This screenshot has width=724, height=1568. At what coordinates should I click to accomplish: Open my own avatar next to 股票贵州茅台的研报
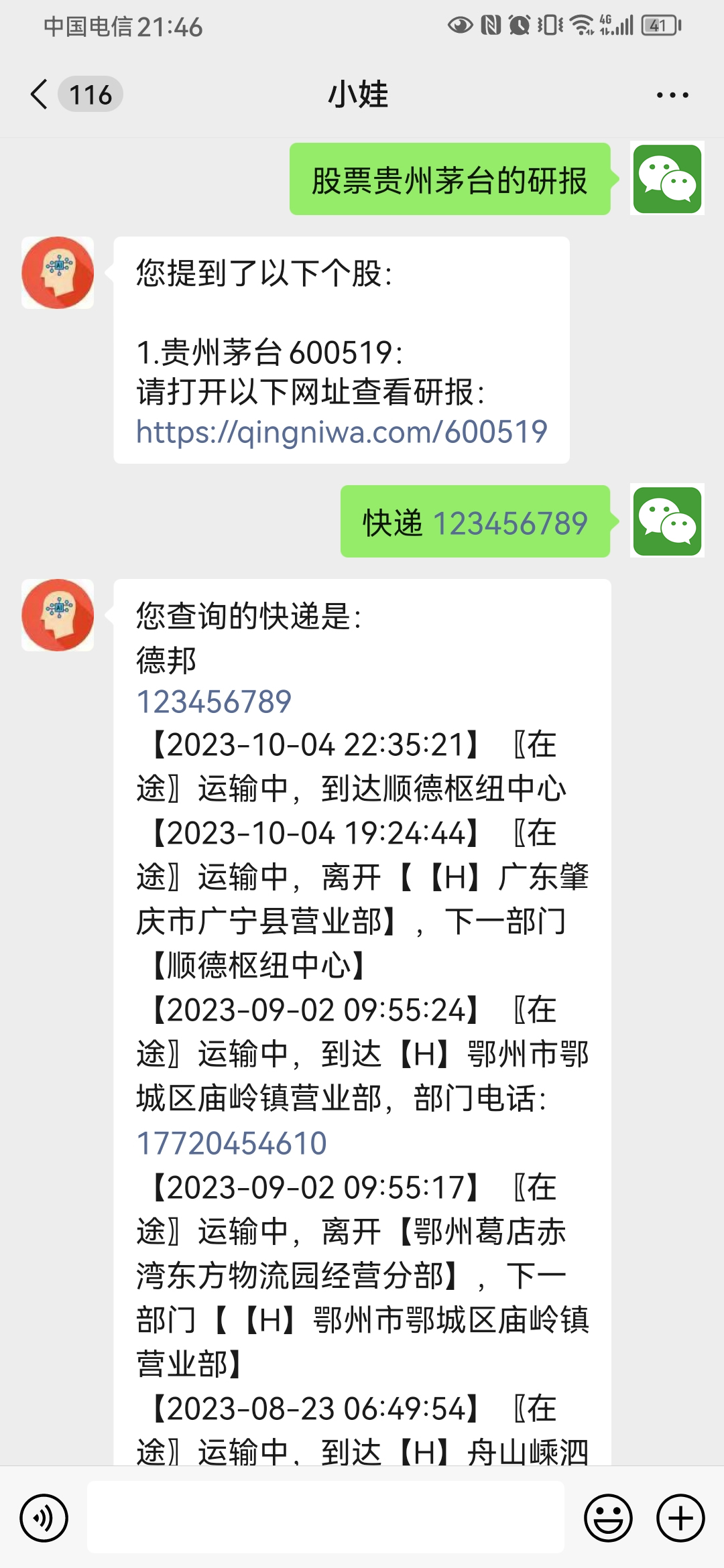[667, 179]
